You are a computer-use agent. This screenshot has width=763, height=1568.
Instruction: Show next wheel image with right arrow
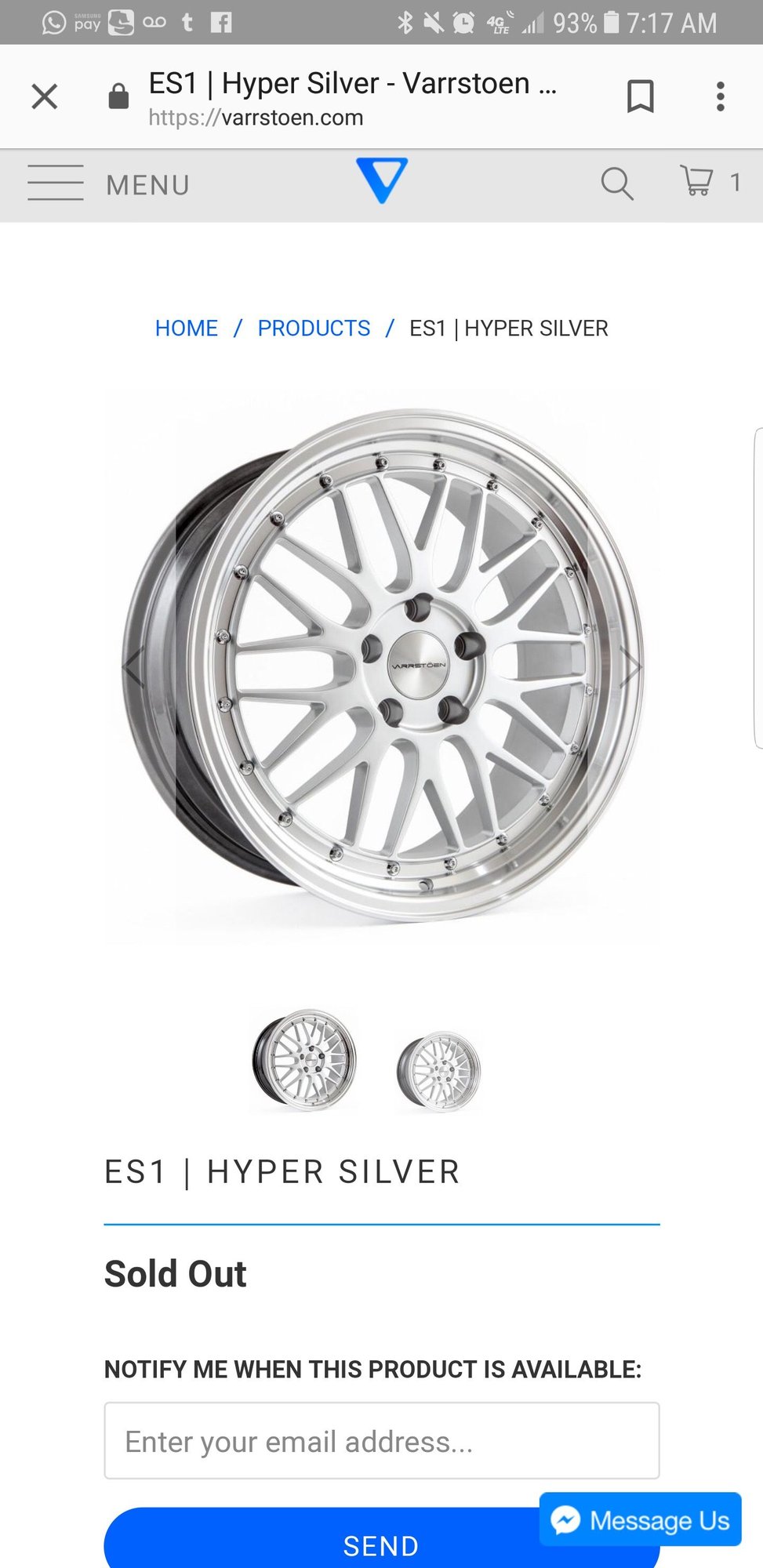[x=630, y=667]
